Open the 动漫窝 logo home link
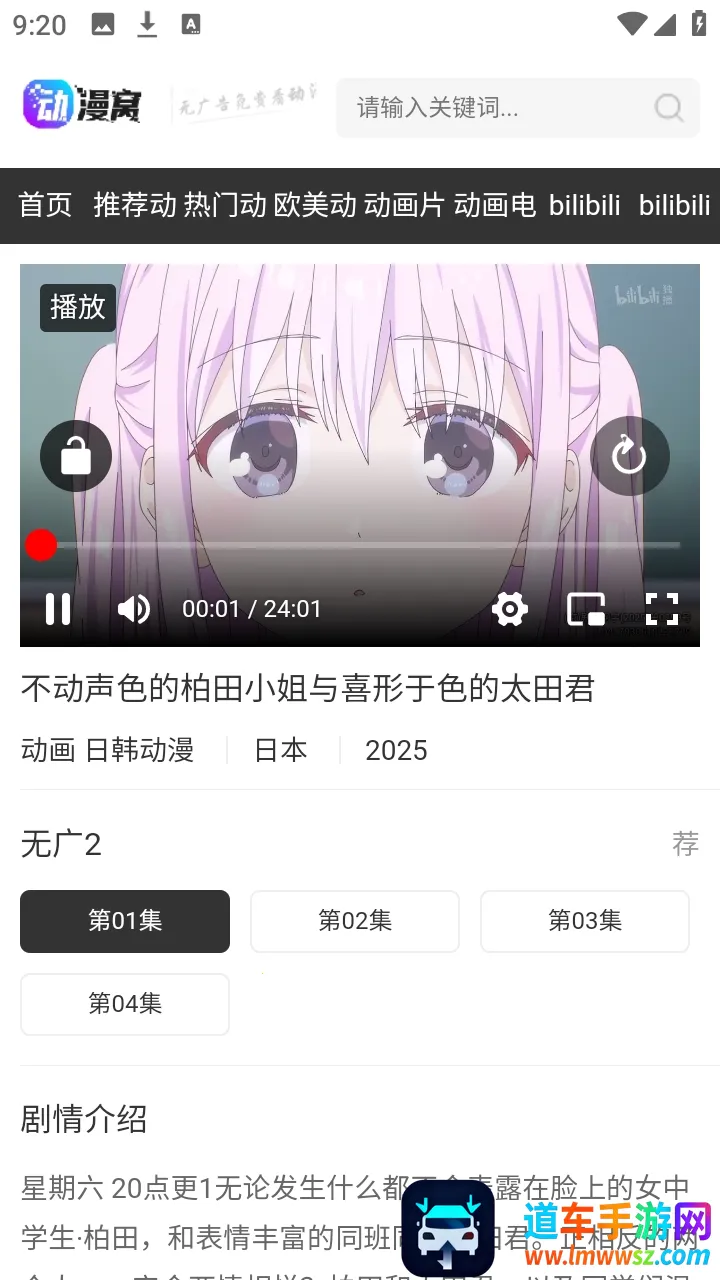This screenshot has width=720, height=1280. (x=82, y=105)
